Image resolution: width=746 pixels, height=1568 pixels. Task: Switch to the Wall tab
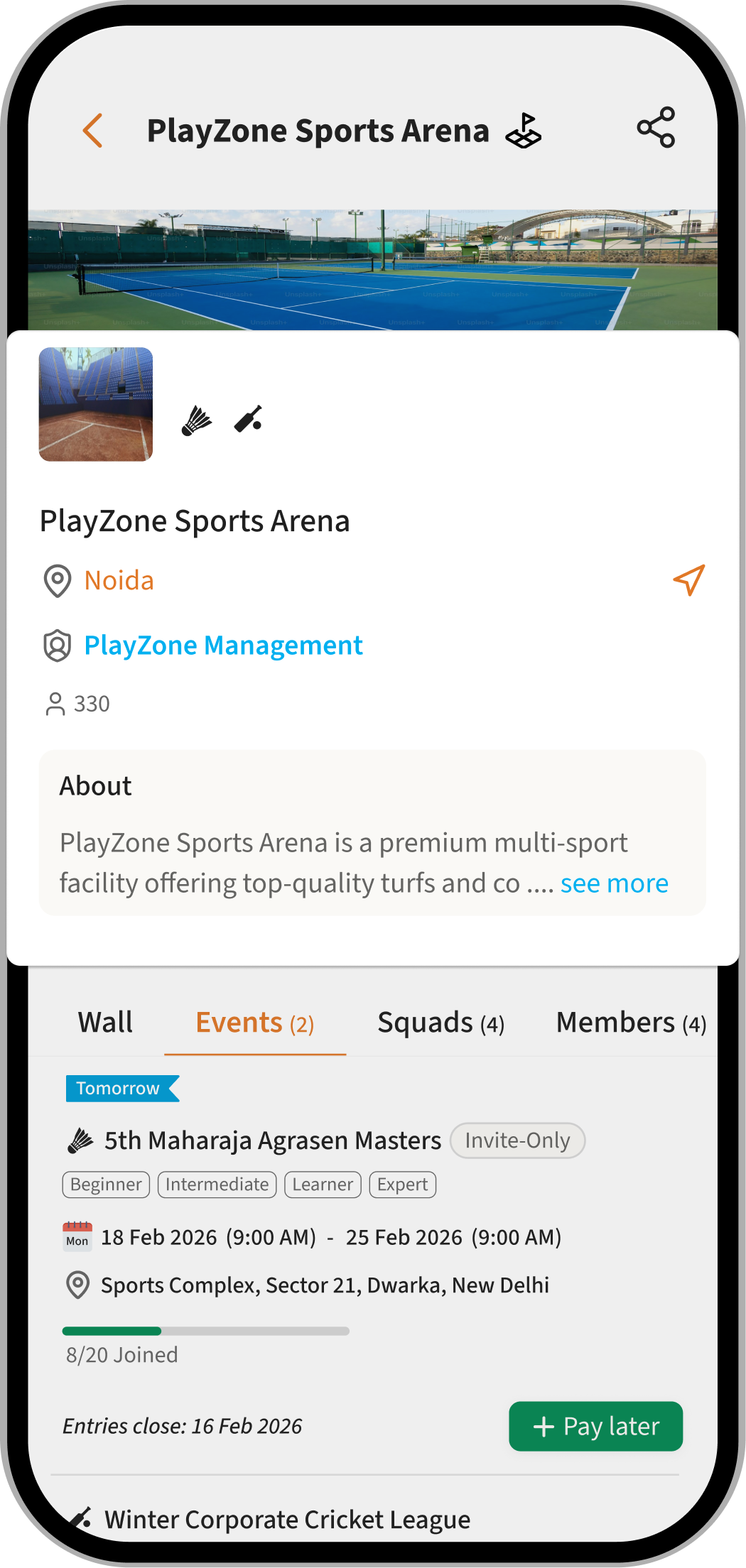[x=104, y=1023]
